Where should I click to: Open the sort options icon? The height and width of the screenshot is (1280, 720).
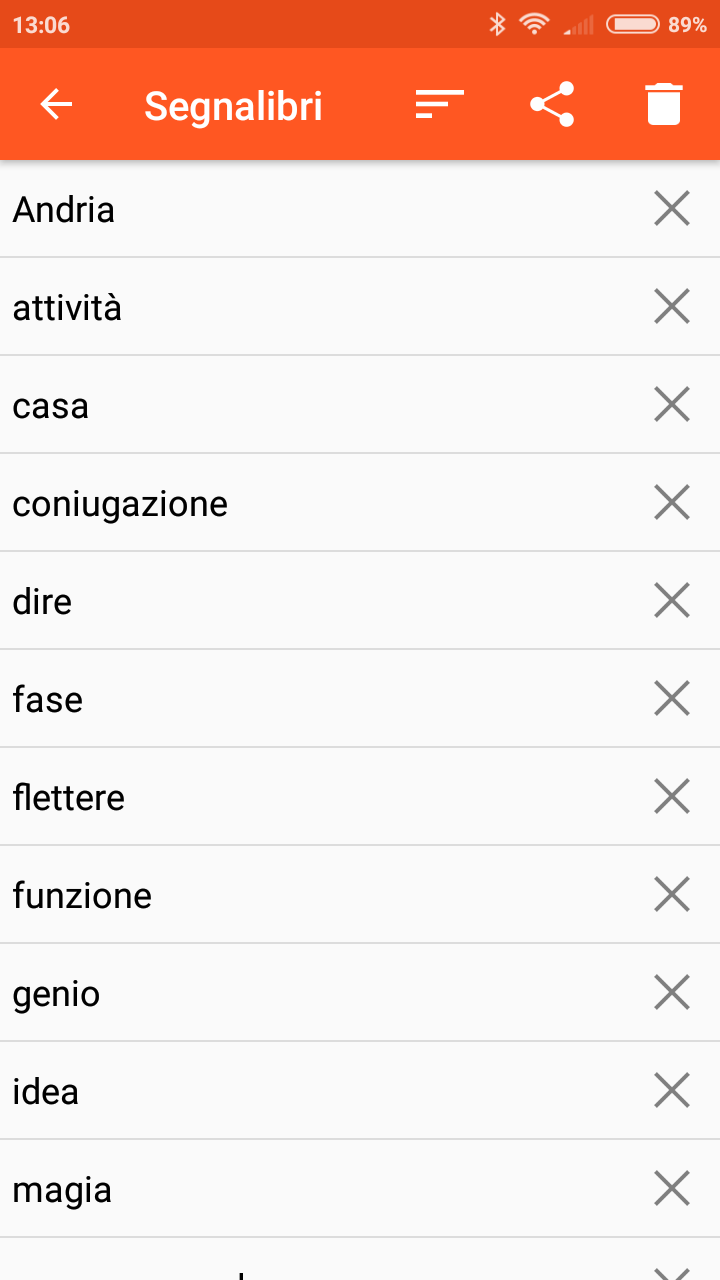point(438,104)
